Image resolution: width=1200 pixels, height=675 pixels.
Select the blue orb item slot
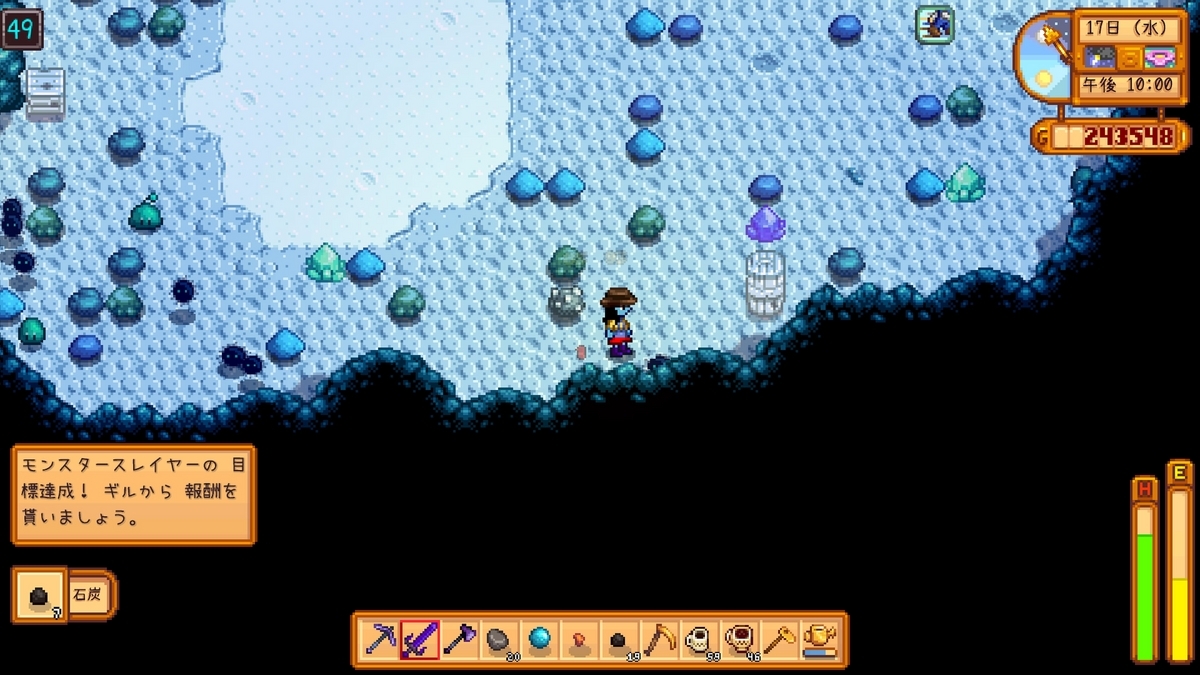(540, 639)
